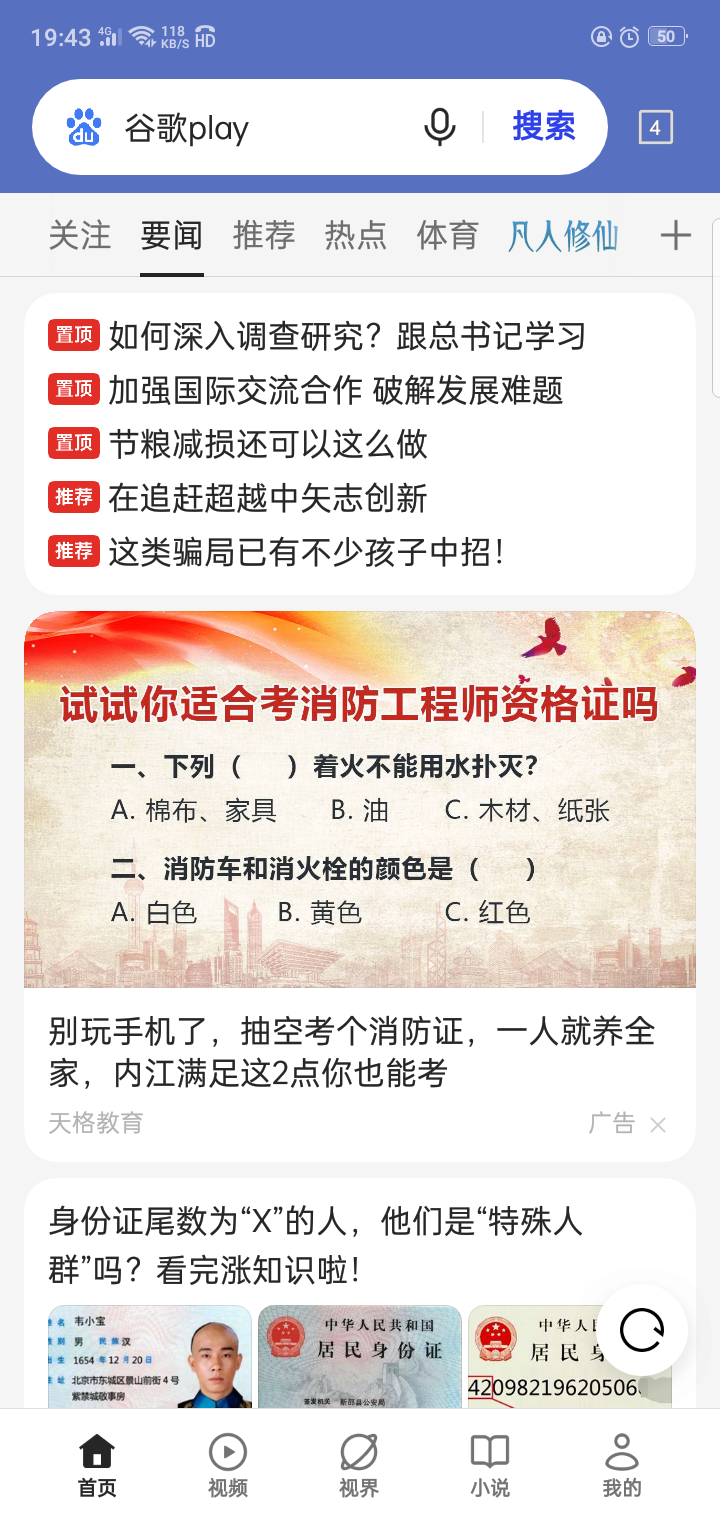The height and width of the screenshot is (1520, 720).
Task: Tap the 搜索 search button
Action: tap(544, 127)
